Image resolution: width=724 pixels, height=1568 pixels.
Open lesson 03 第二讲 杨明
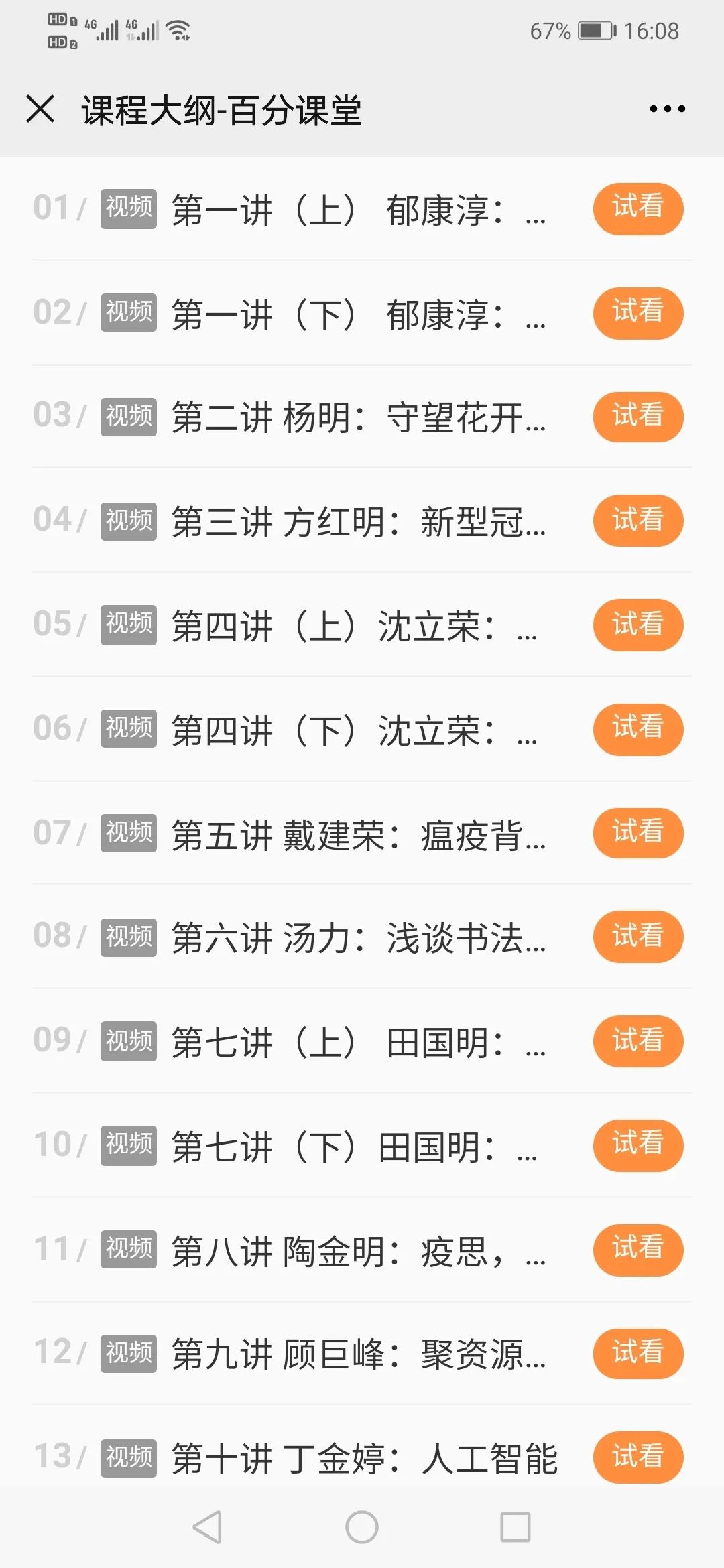pyautogui.click(x=359, y=417)
